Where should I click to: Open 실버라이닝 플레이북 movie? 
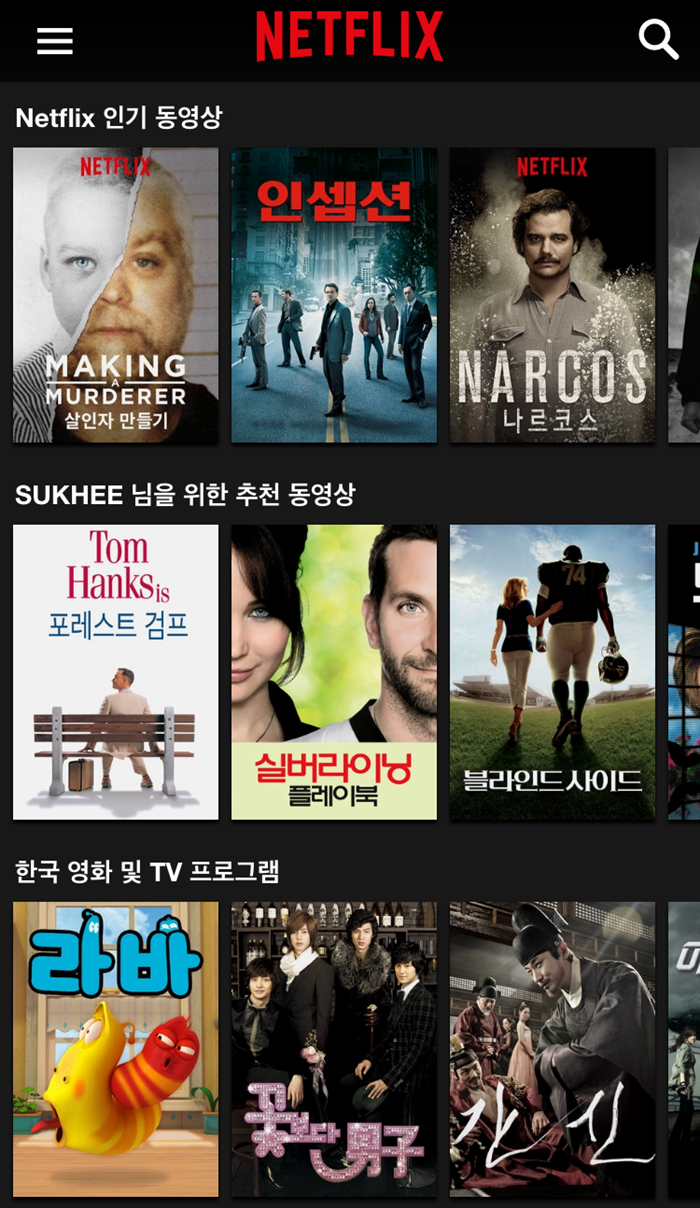click(334, 672)
